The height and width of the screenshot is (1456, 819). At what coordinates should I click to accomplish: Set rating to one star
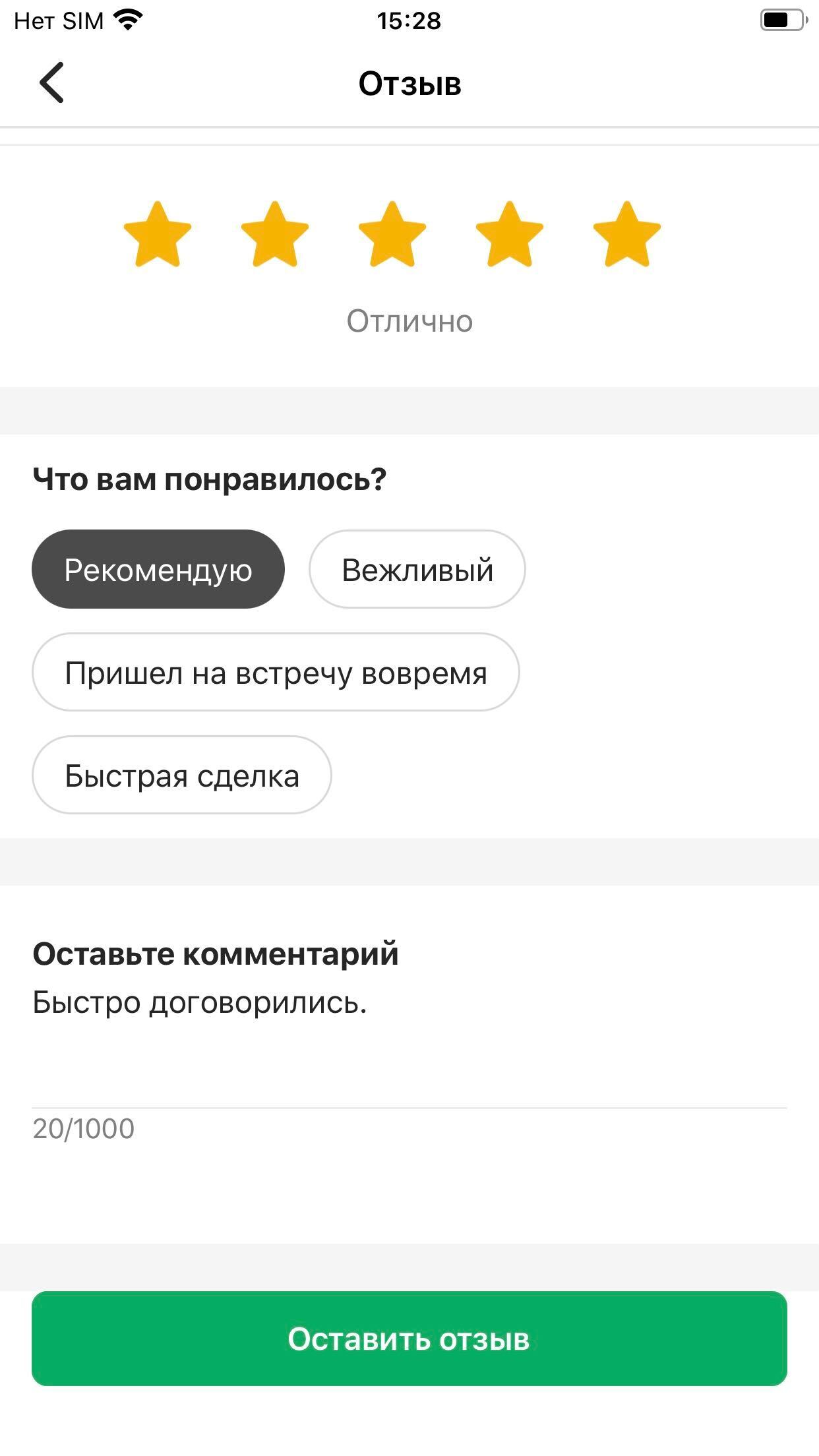pyautogui.click(x=158, y=235)
